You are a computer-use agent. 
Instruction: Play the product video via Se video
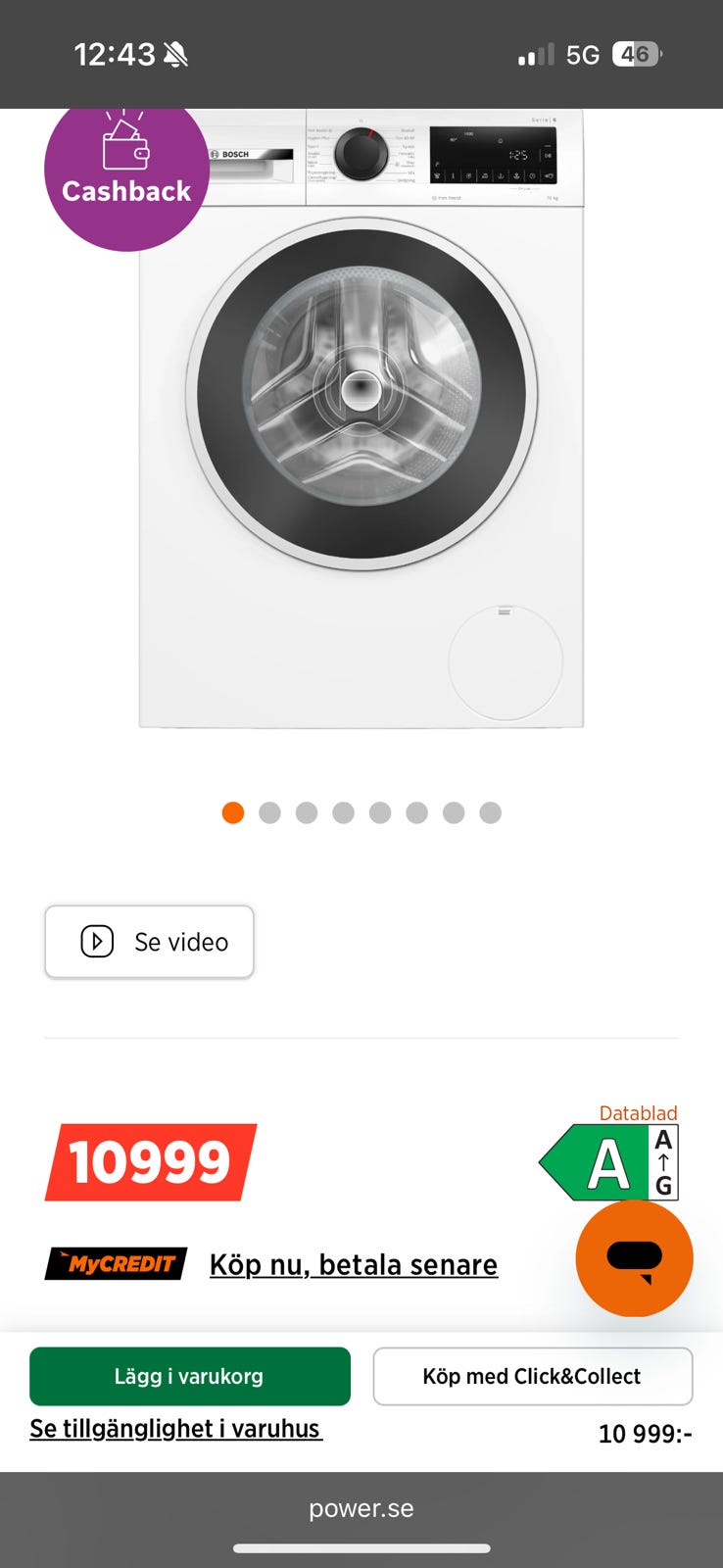coord(149,942)
